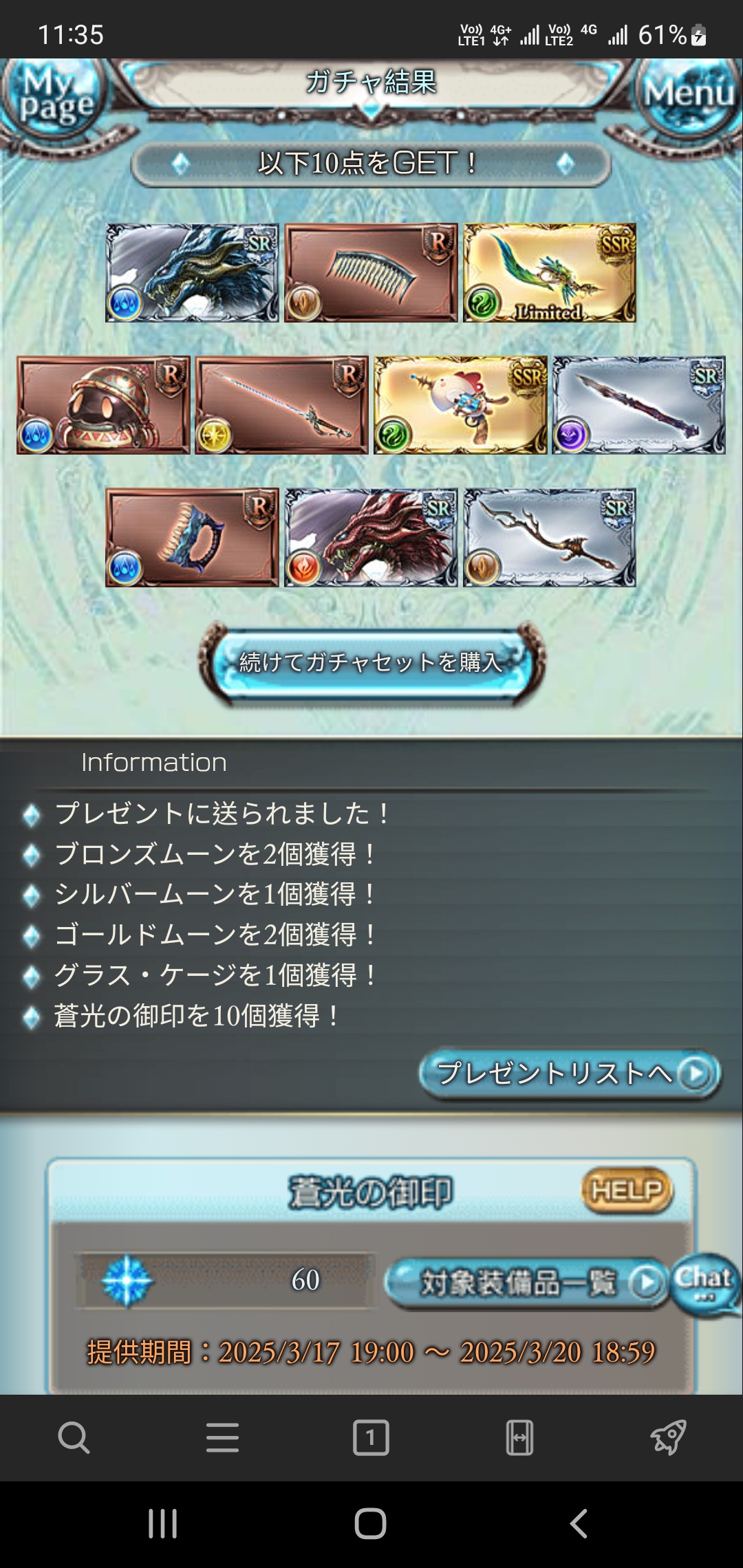The image size is (743, 1568).
Task: Open HELP for 蒼光の御印
Action: [x=626, y=1189]
